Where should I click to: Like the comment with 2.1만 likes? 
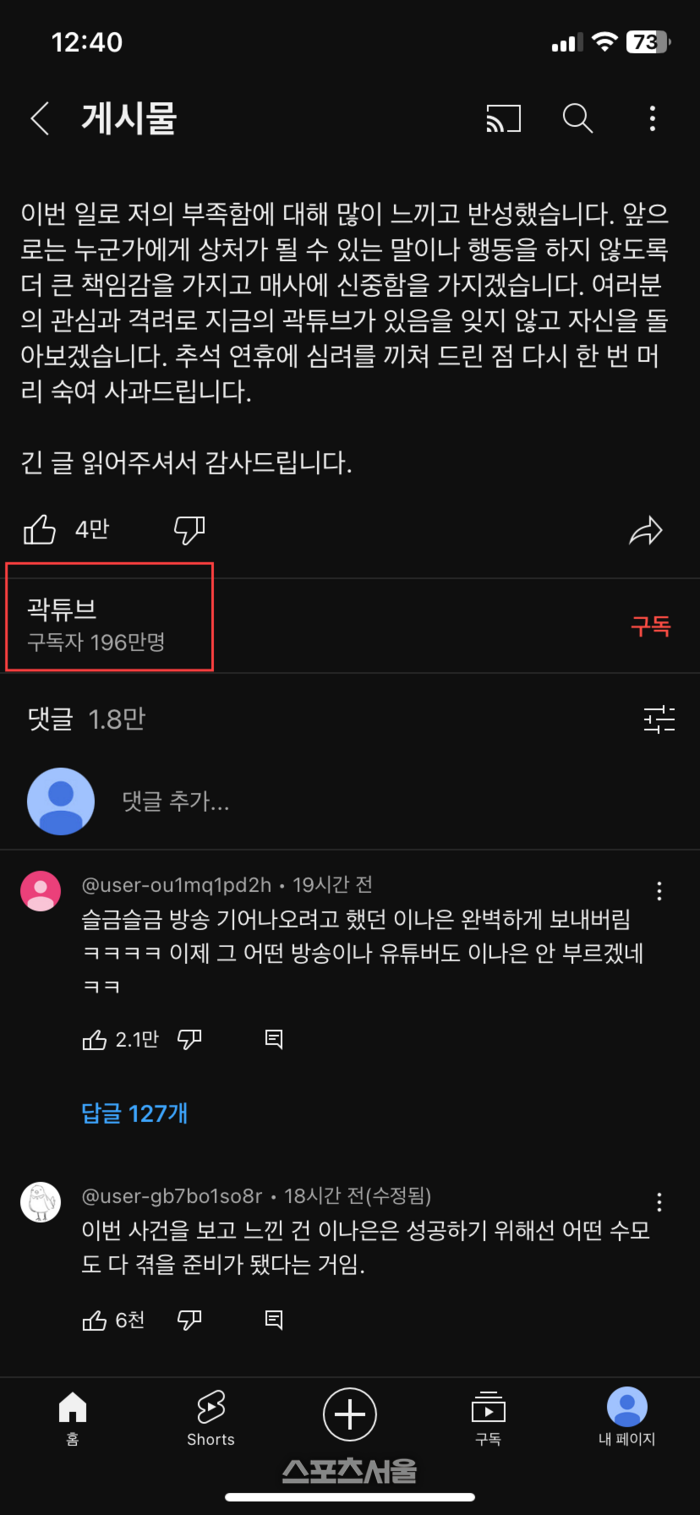tap(95, 1040)
